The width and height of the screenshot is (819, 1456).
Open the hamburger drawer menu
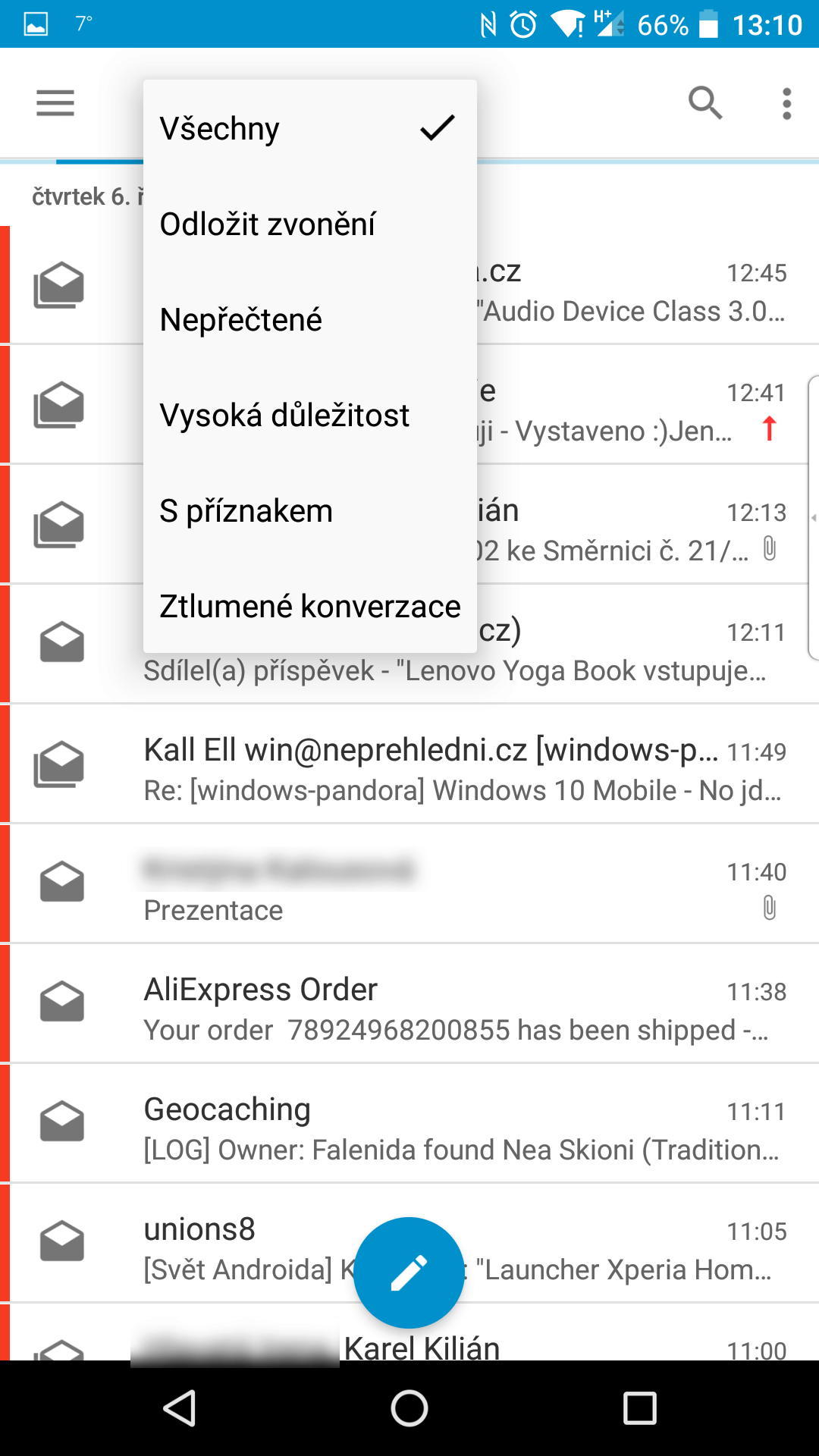click(x=55, y=103)
